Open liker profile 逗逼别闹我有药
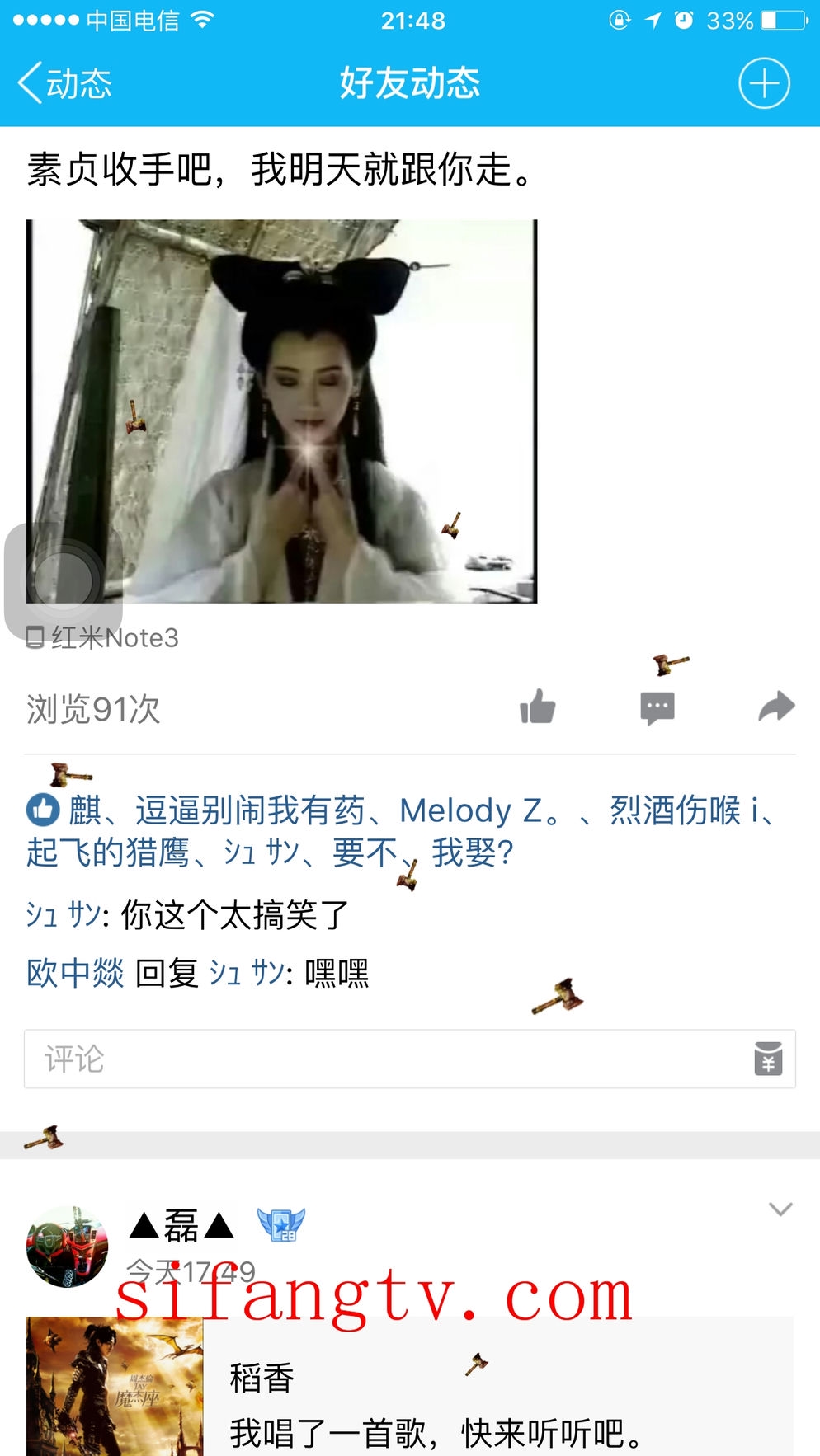820x1456 pixels. (x=249, y=810)
